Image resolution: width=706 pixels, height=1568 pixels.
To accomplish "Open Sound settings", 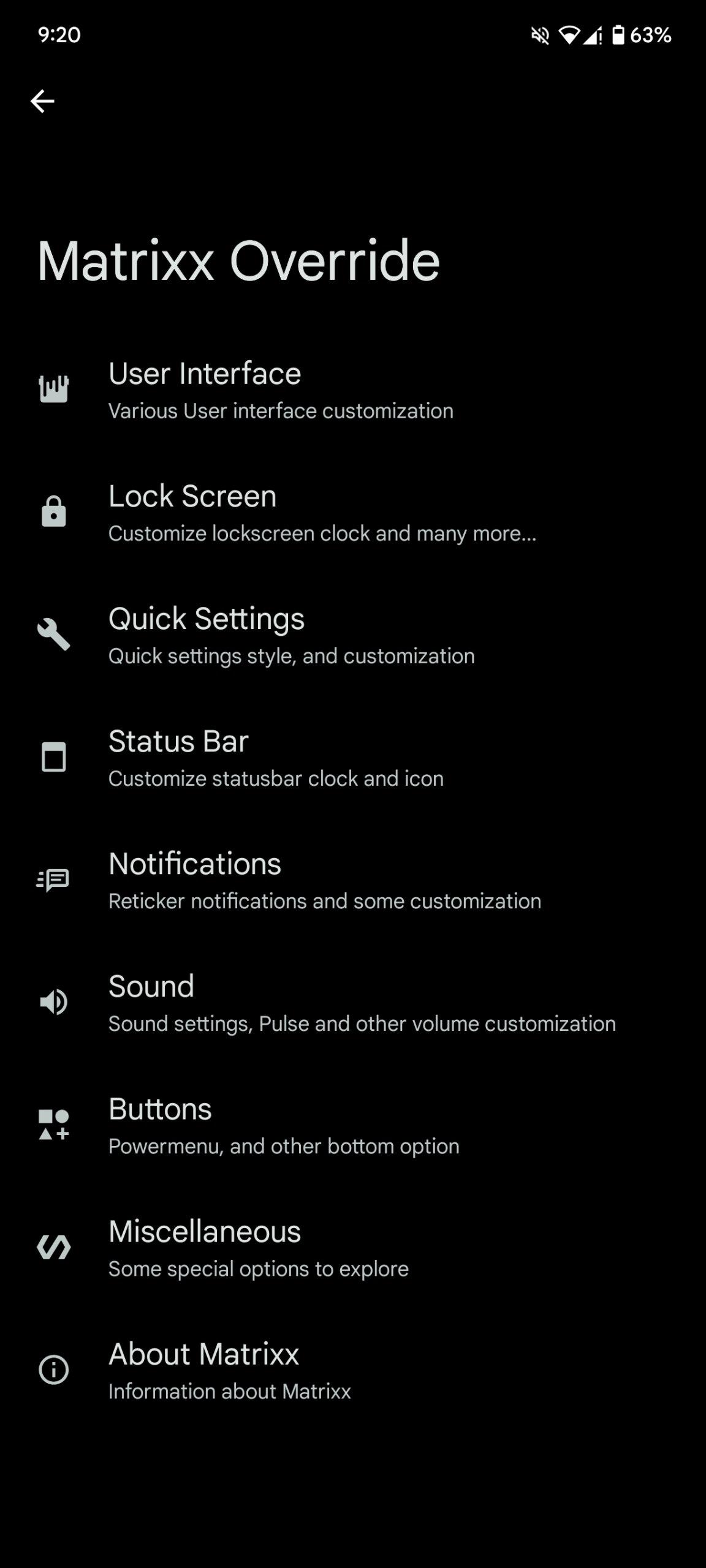I will click(361, 1003).
